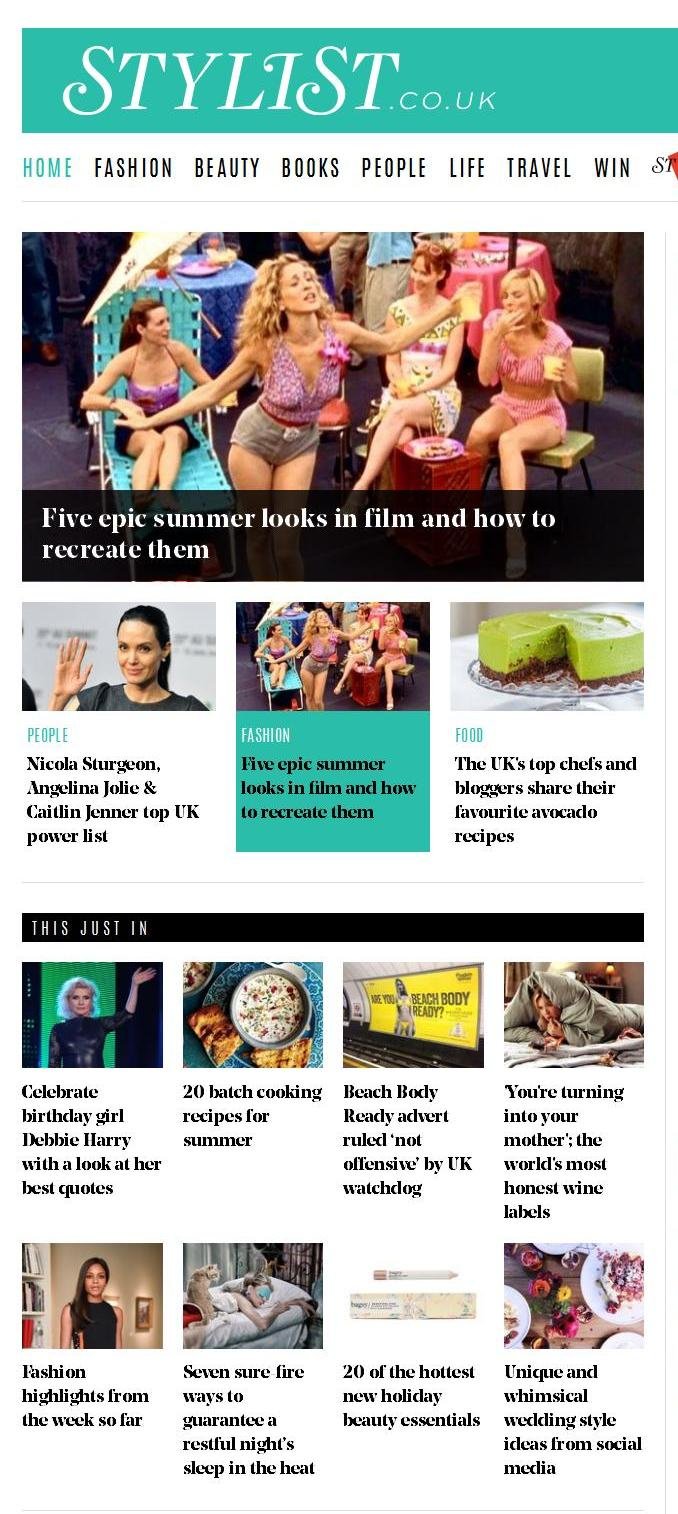Screen dimensions: 678x1514
Task: See 20 hottest holiday beauty essentials
Action: tap(411, 1395)
